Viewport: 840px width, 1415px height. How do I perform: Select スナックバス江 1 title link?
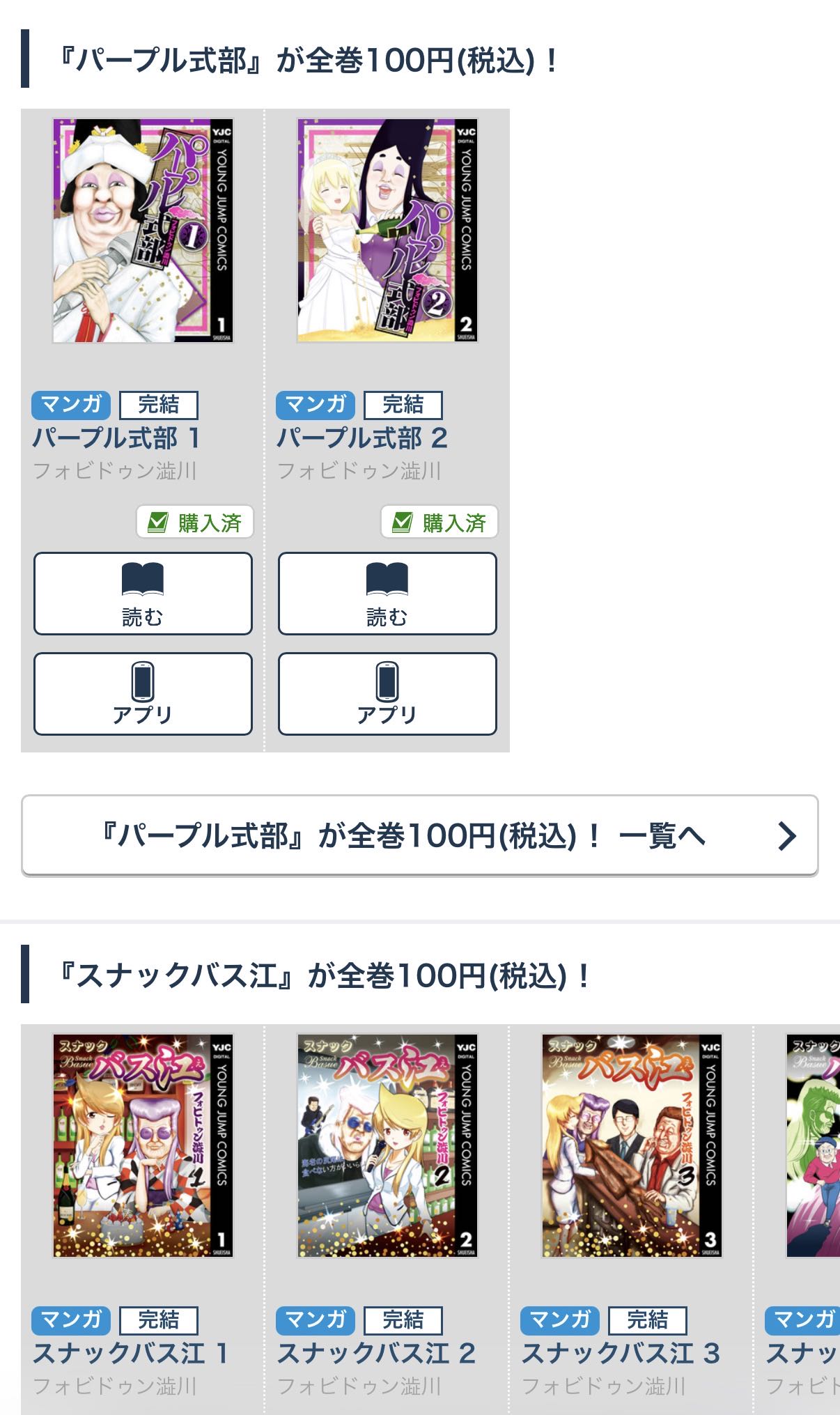pos(130,1353)
